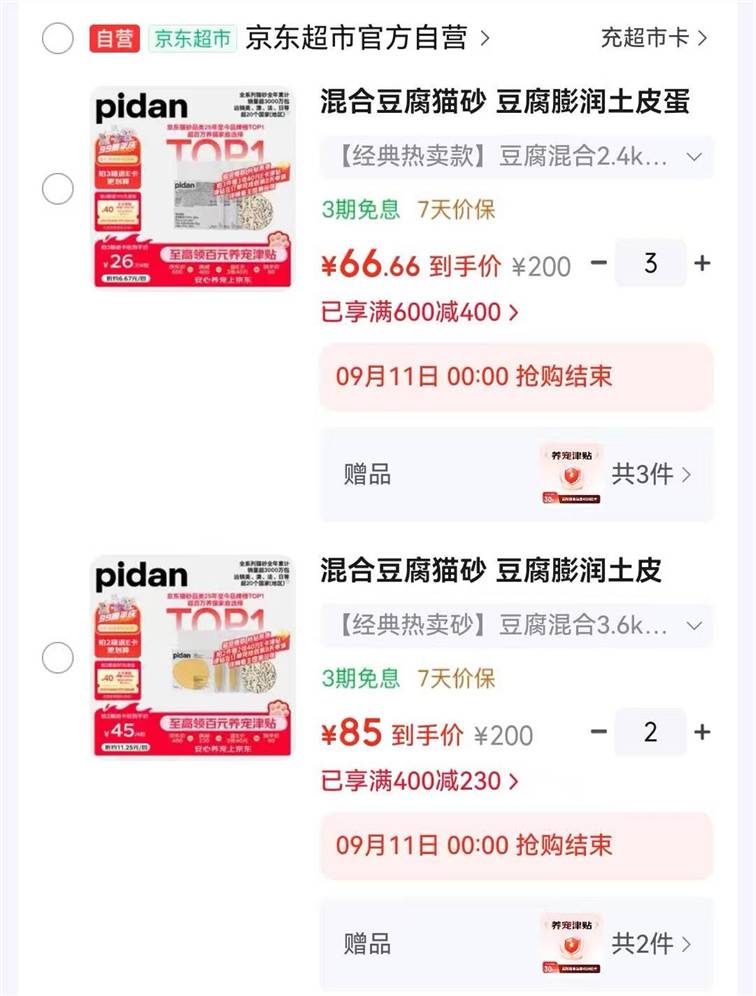Open the 豆腐混合3.6k spec dropdown
This screenshot has height=996, width=756.
516,625
